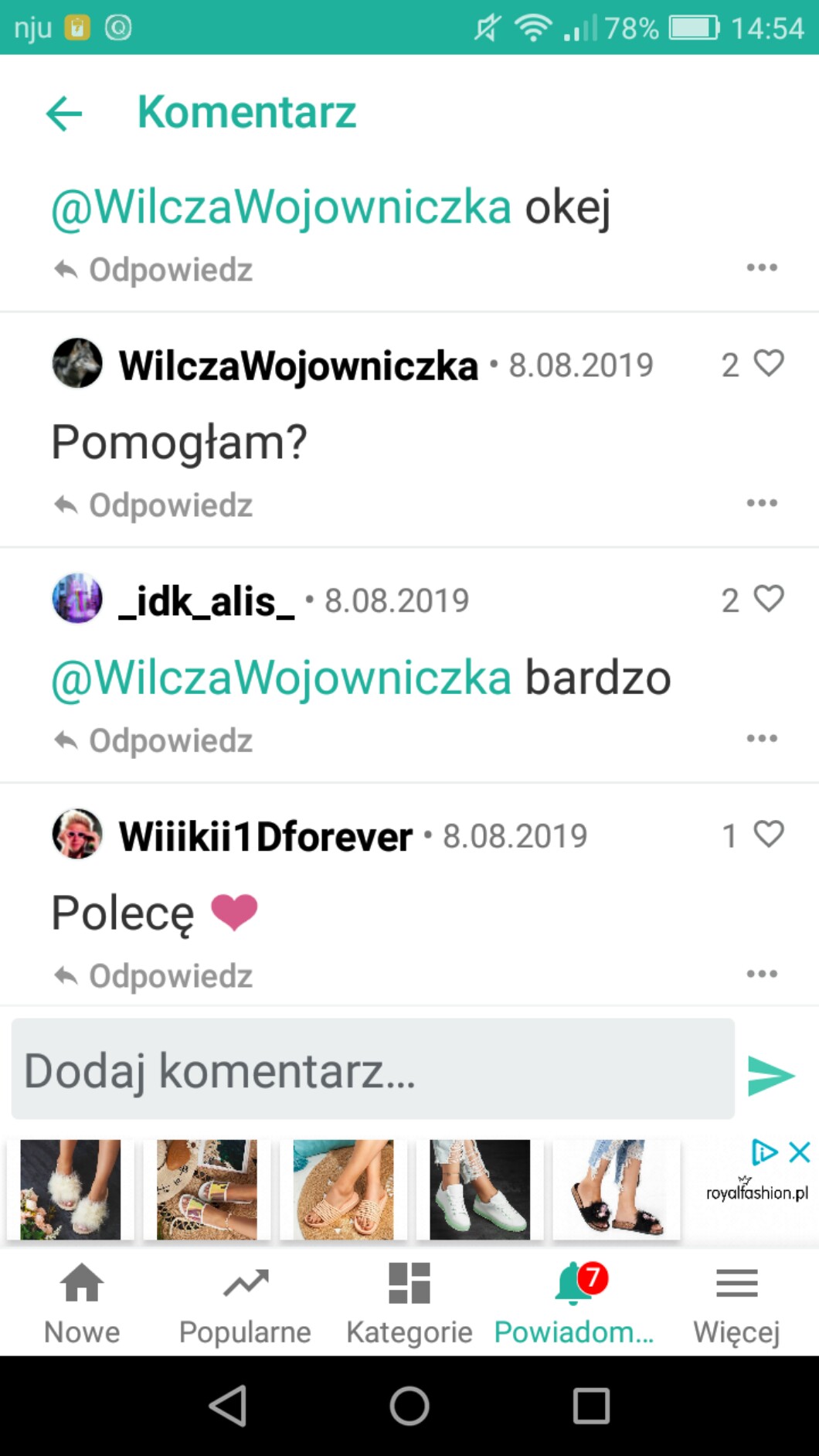Screen dimensions: 819x1456
Task: Switch to the Nowe tab
Action: point(82,1304)
